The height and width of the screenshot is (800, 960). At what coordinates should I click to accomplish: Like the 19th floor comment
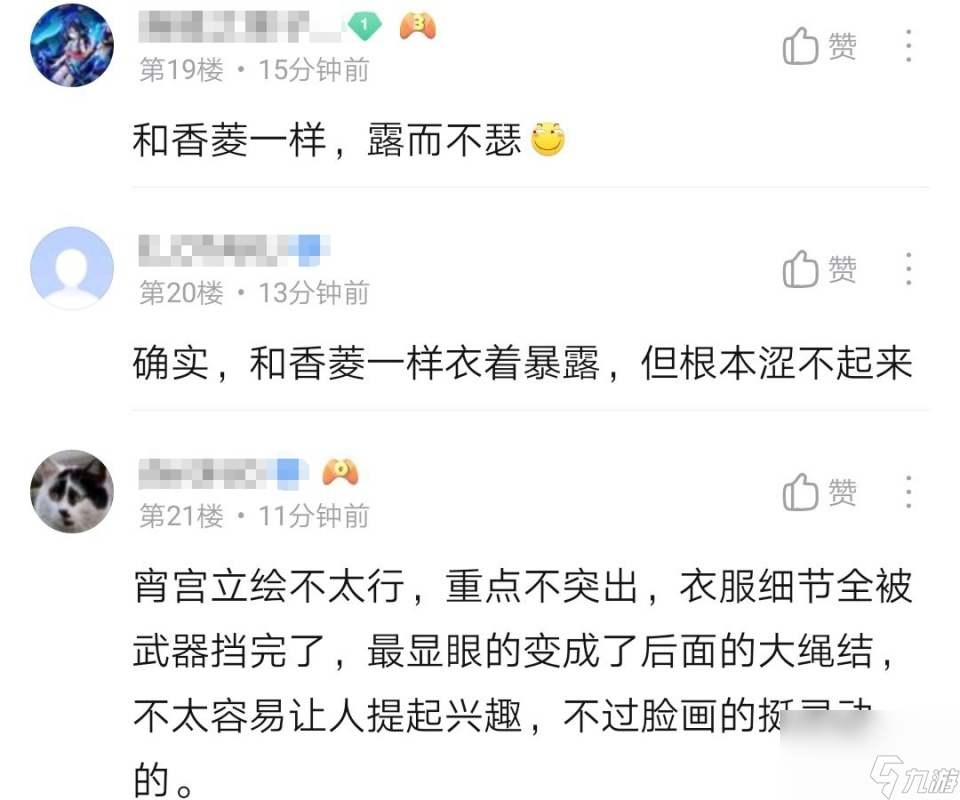tap(819, 46)
